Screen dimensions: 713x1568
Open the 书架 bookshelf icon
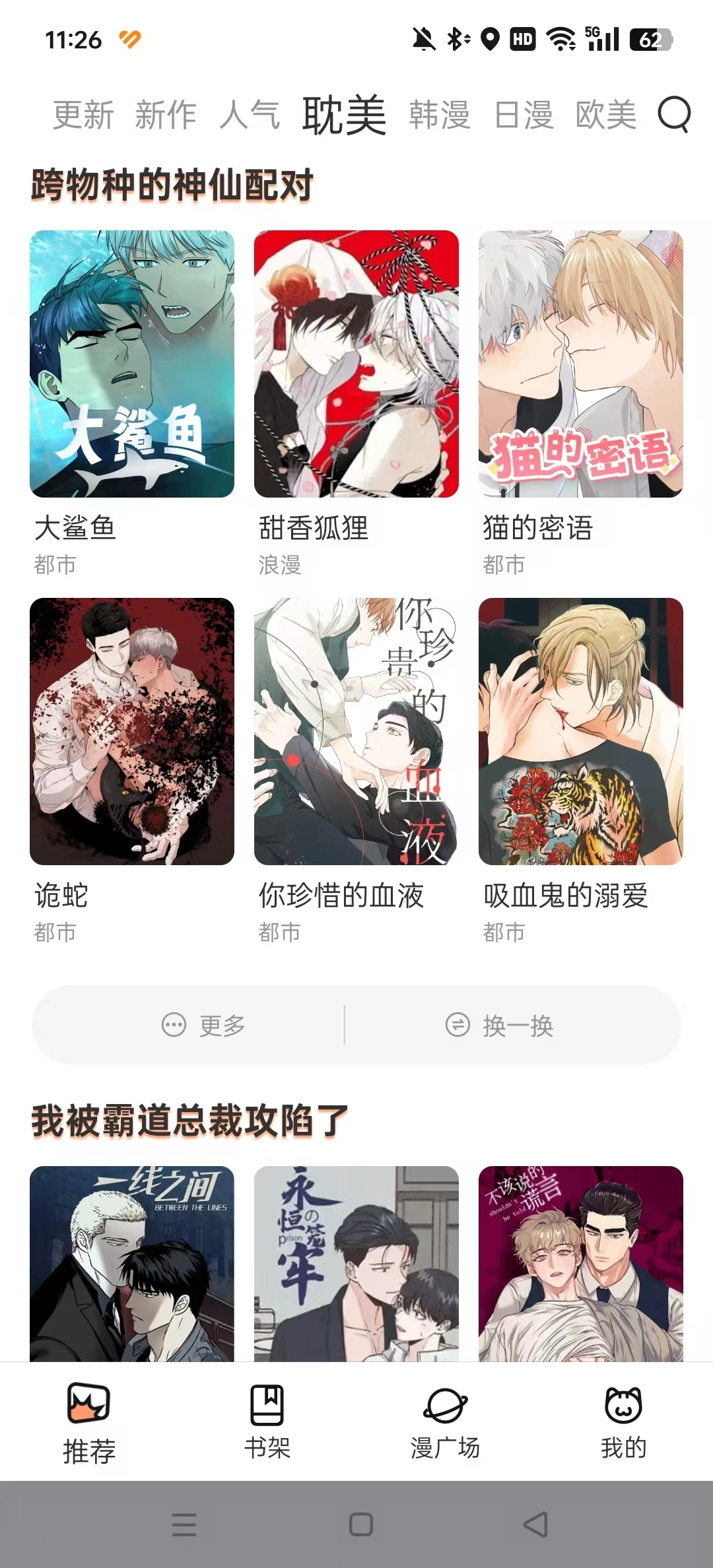pos(264,1406)
